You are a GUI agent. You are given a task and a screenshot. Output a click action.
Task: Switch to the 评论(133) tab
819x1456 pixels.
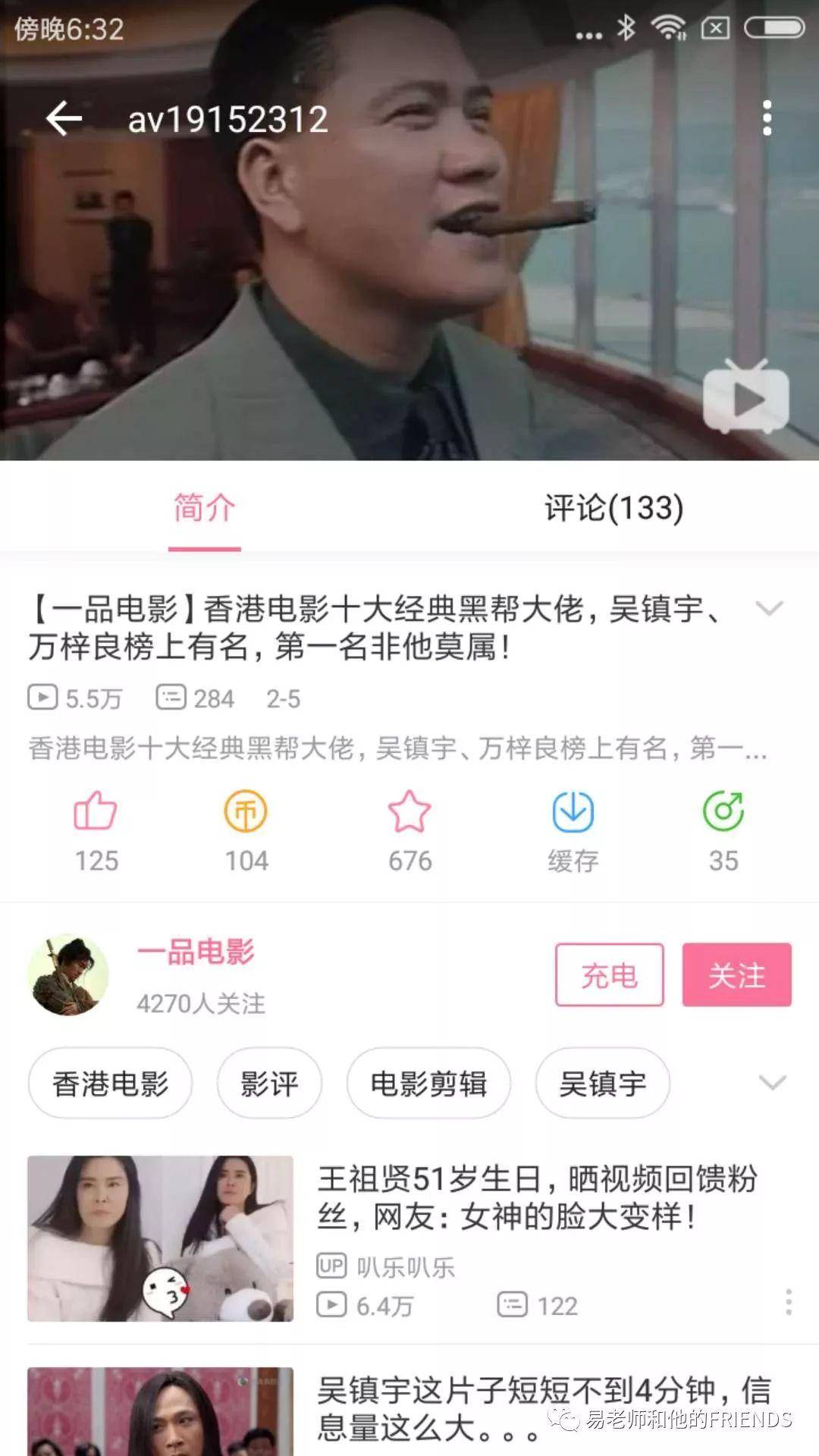(614, 508)
